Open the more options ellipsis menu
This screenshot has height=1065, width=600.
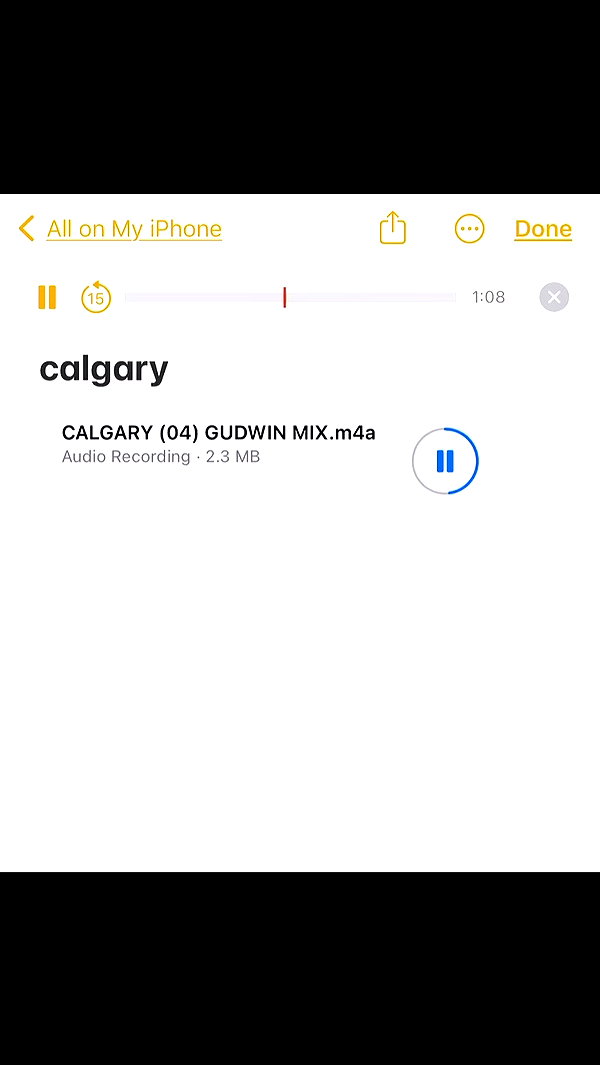[x=470, y=229]
